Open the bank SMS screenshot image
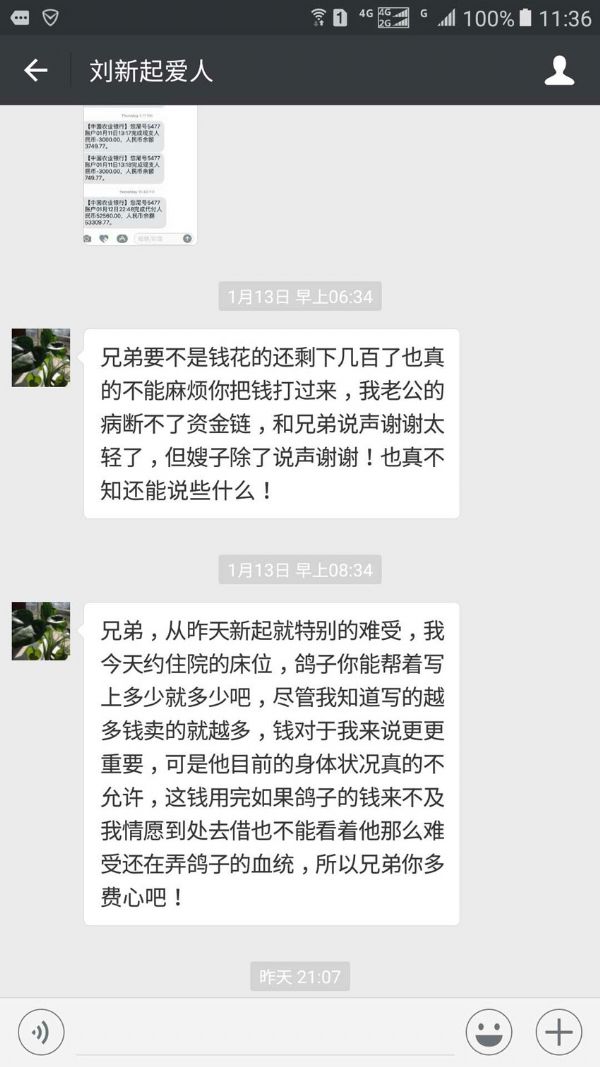The height and width of the screenshot is (1067, 600). point(140,175)
